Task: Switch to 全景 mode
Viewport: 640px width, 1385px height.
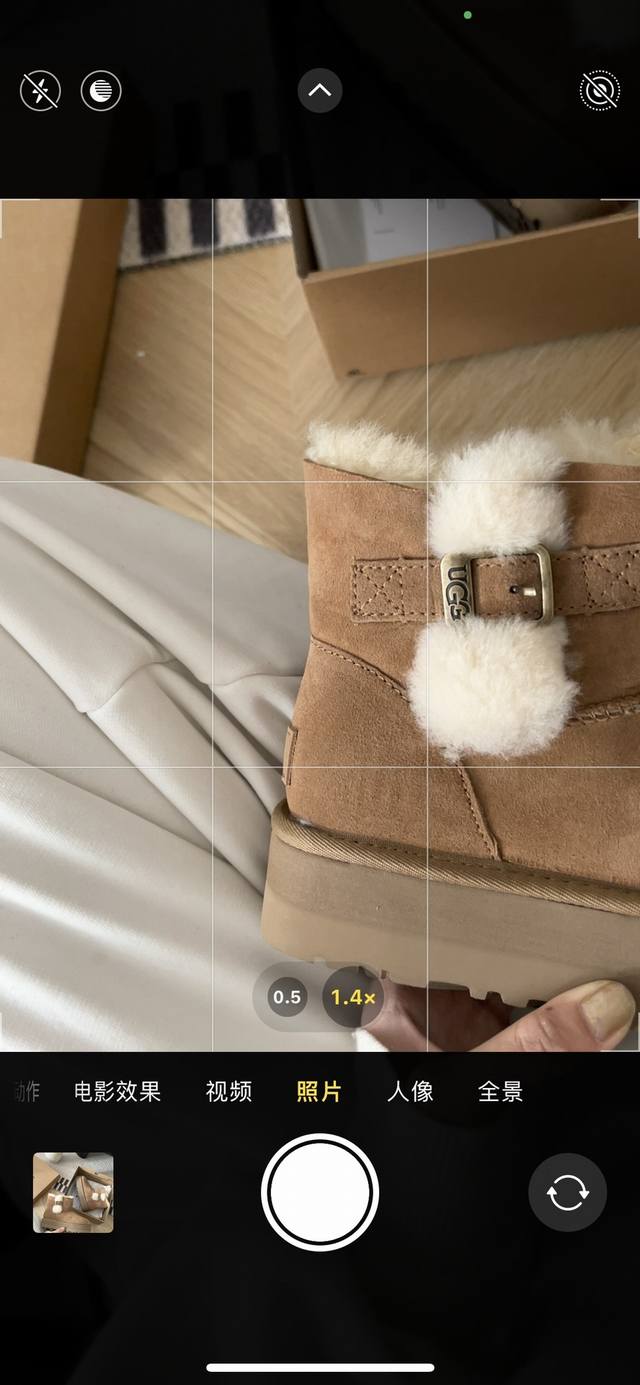Action: tap(500, 1091)
